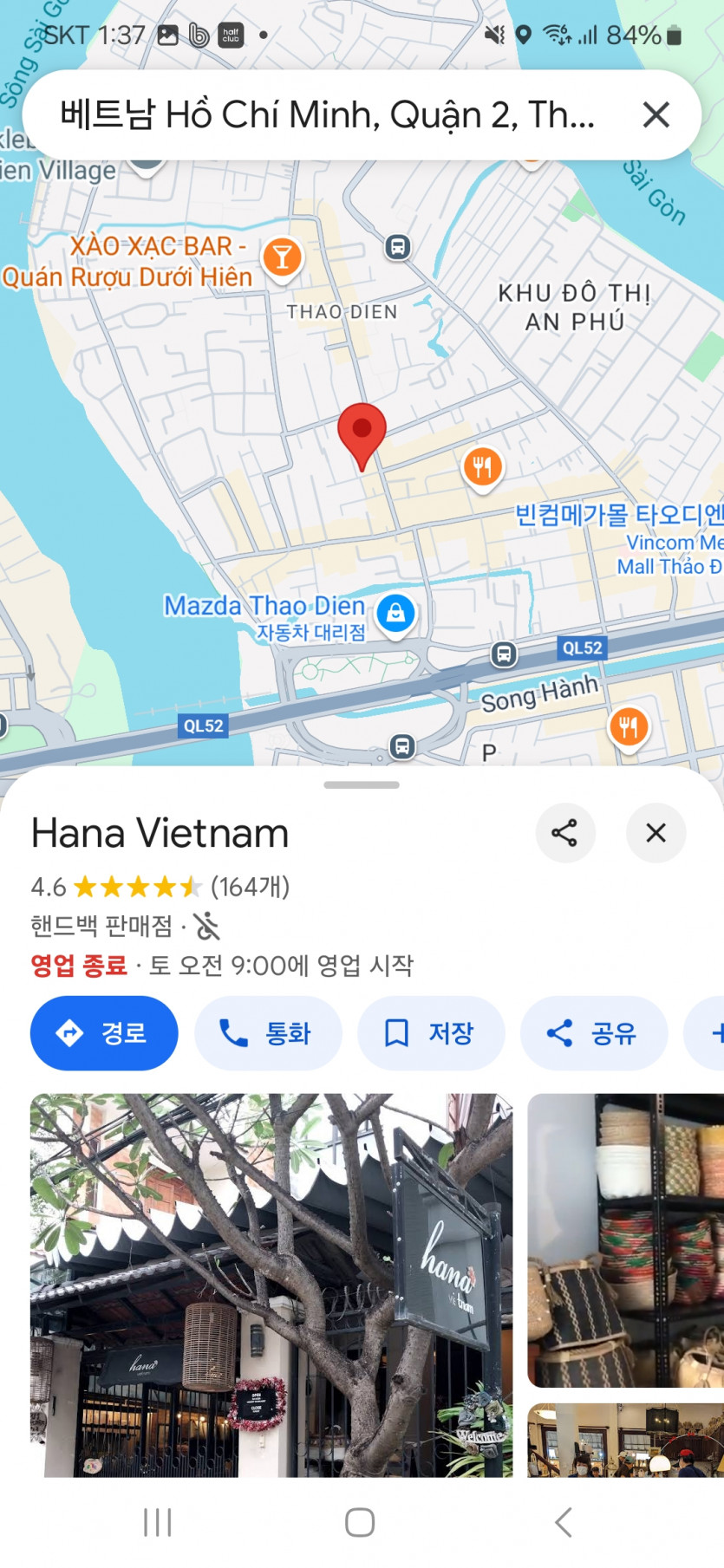The height and width of the screenshot is (1568, 724).
Task: Start directions with 경로 button
Action: (x=104, y=1032)
